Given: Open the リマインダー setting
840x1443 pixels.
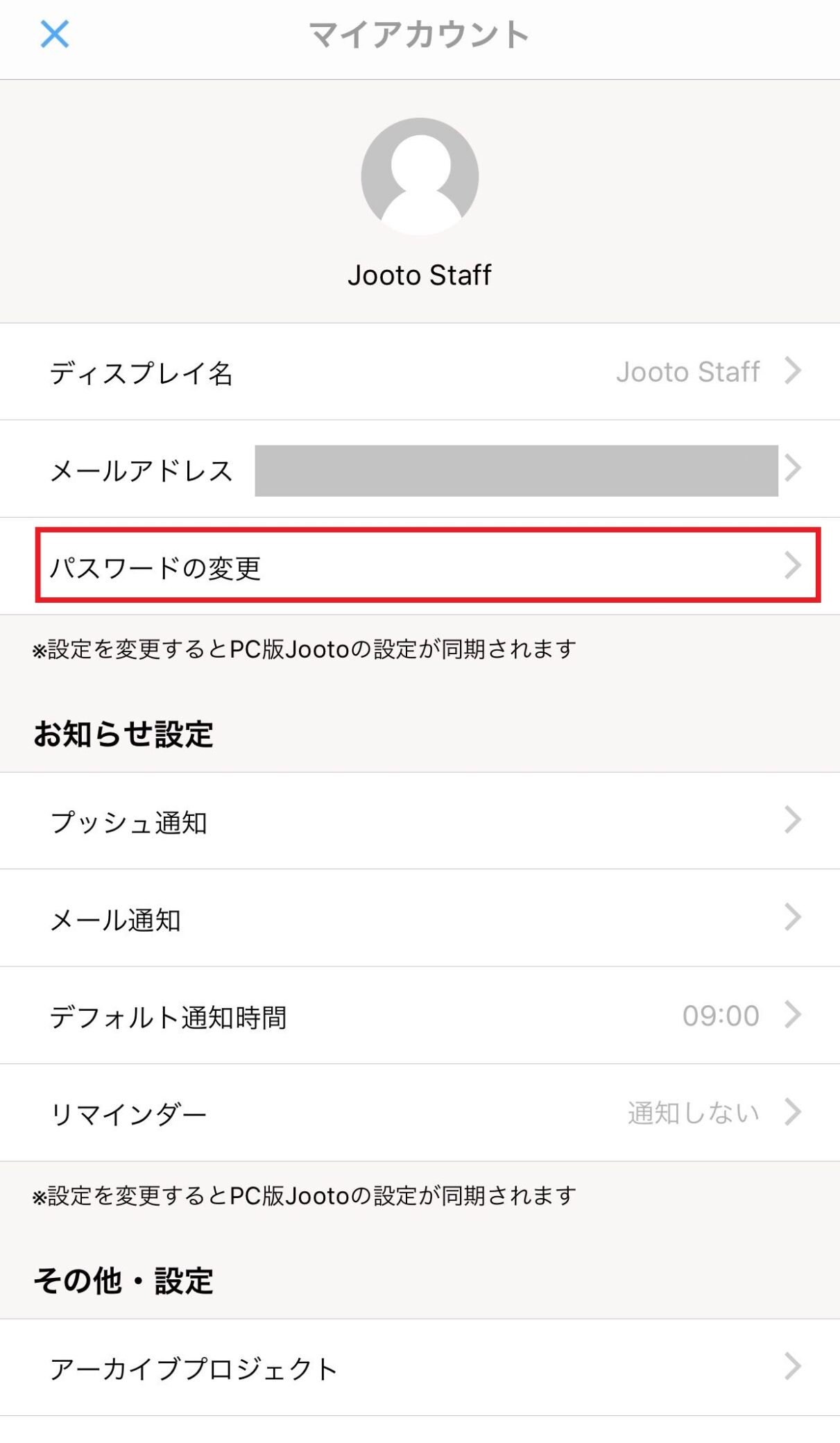Looking at the screenshot, I should (420, 1113).
